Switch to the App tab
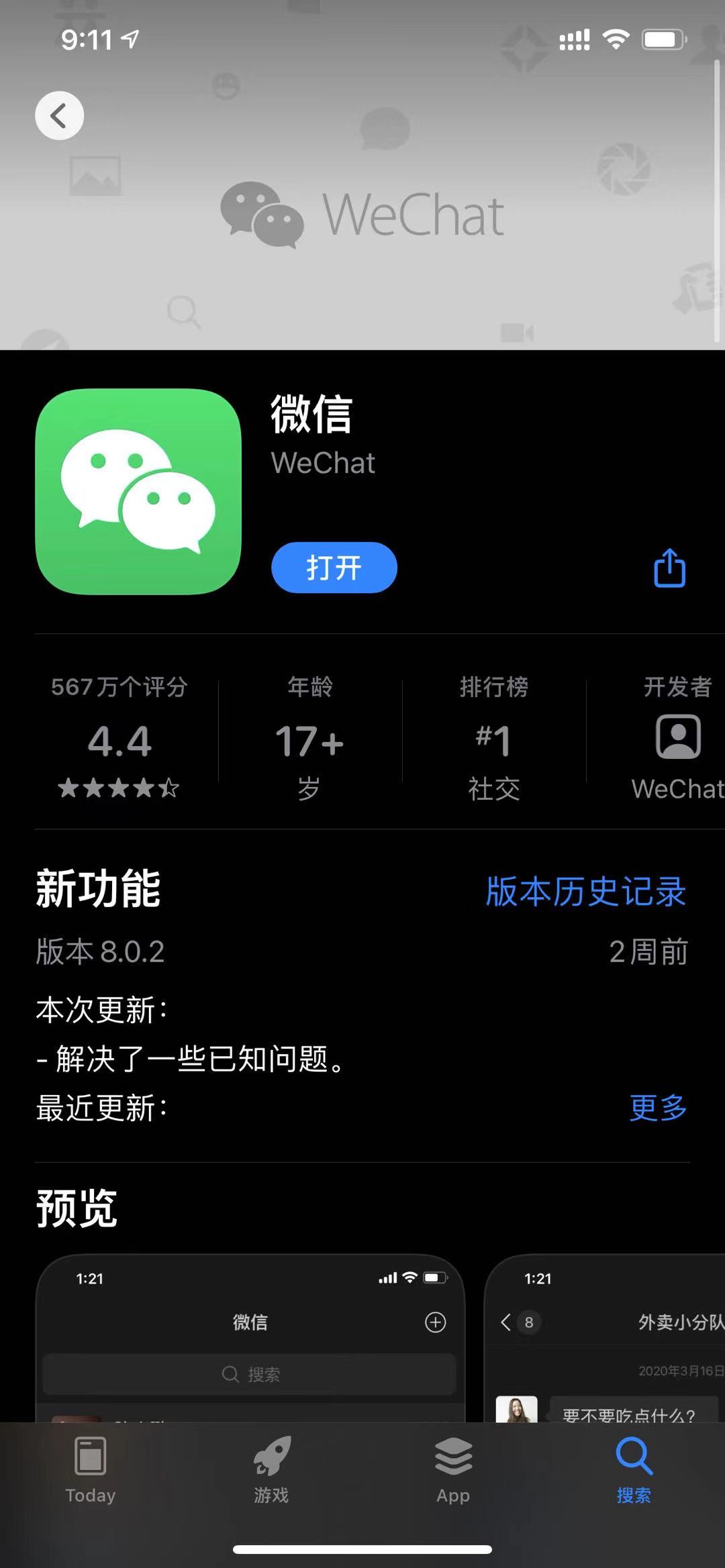This screenshot has width=725, height=1568. point(453,1469)
